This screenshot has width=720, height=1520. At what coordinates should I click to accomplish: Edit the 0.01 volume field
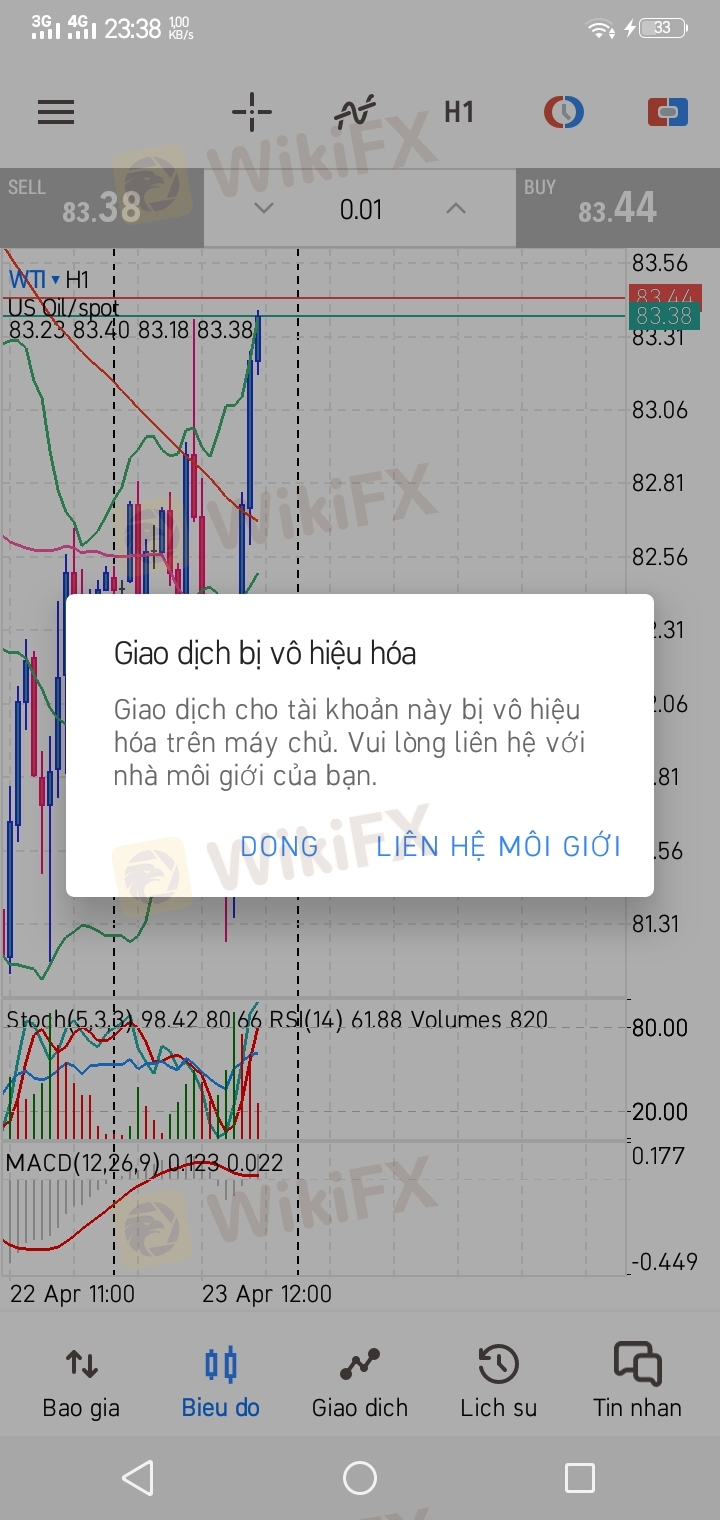[x=360, y=210]
